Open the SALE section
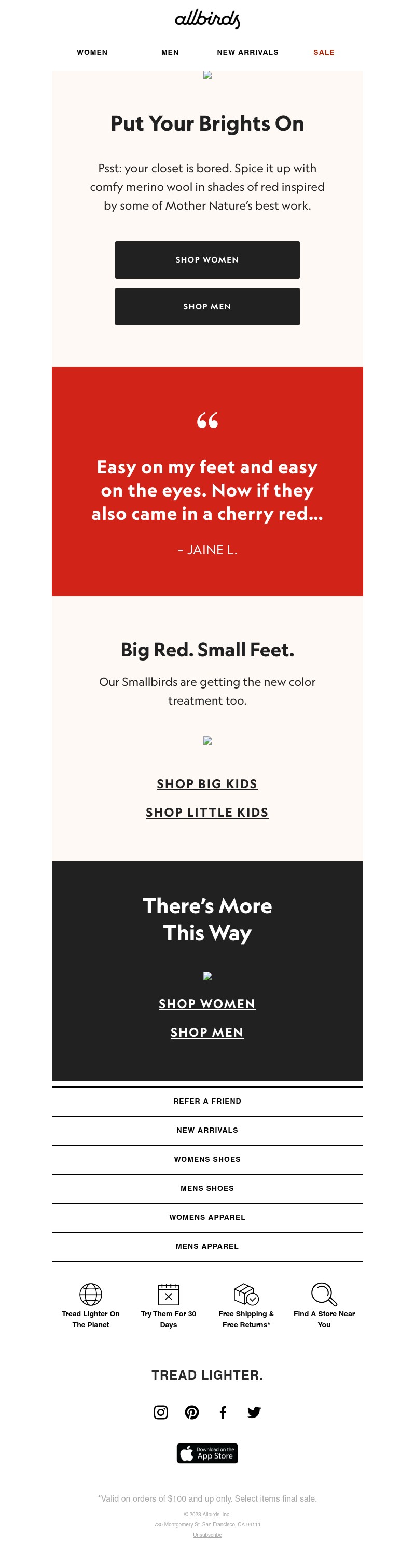Screen dimensions: 415x1568 (324, 52)
